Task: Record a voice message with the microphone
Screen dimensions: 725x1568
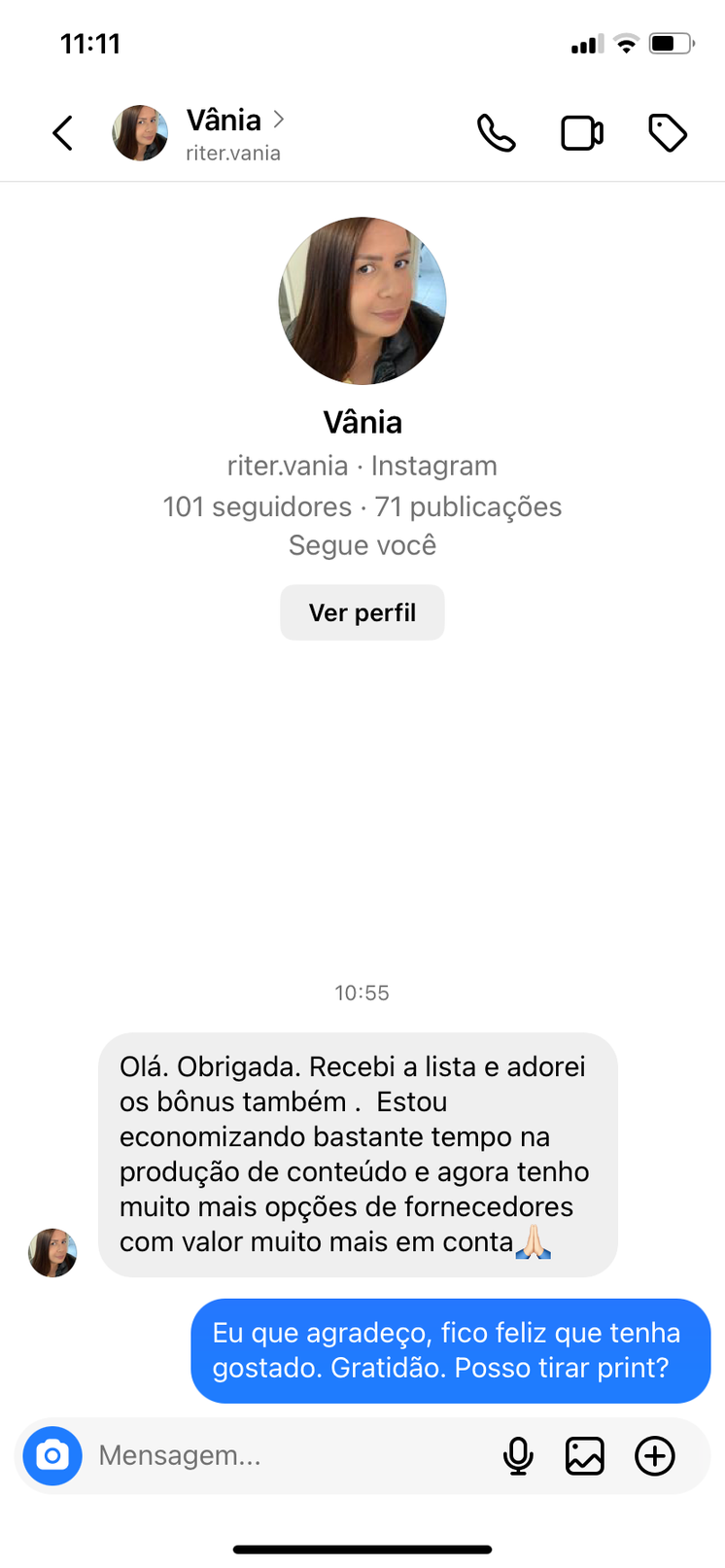Action: (x=518, y=1455)
